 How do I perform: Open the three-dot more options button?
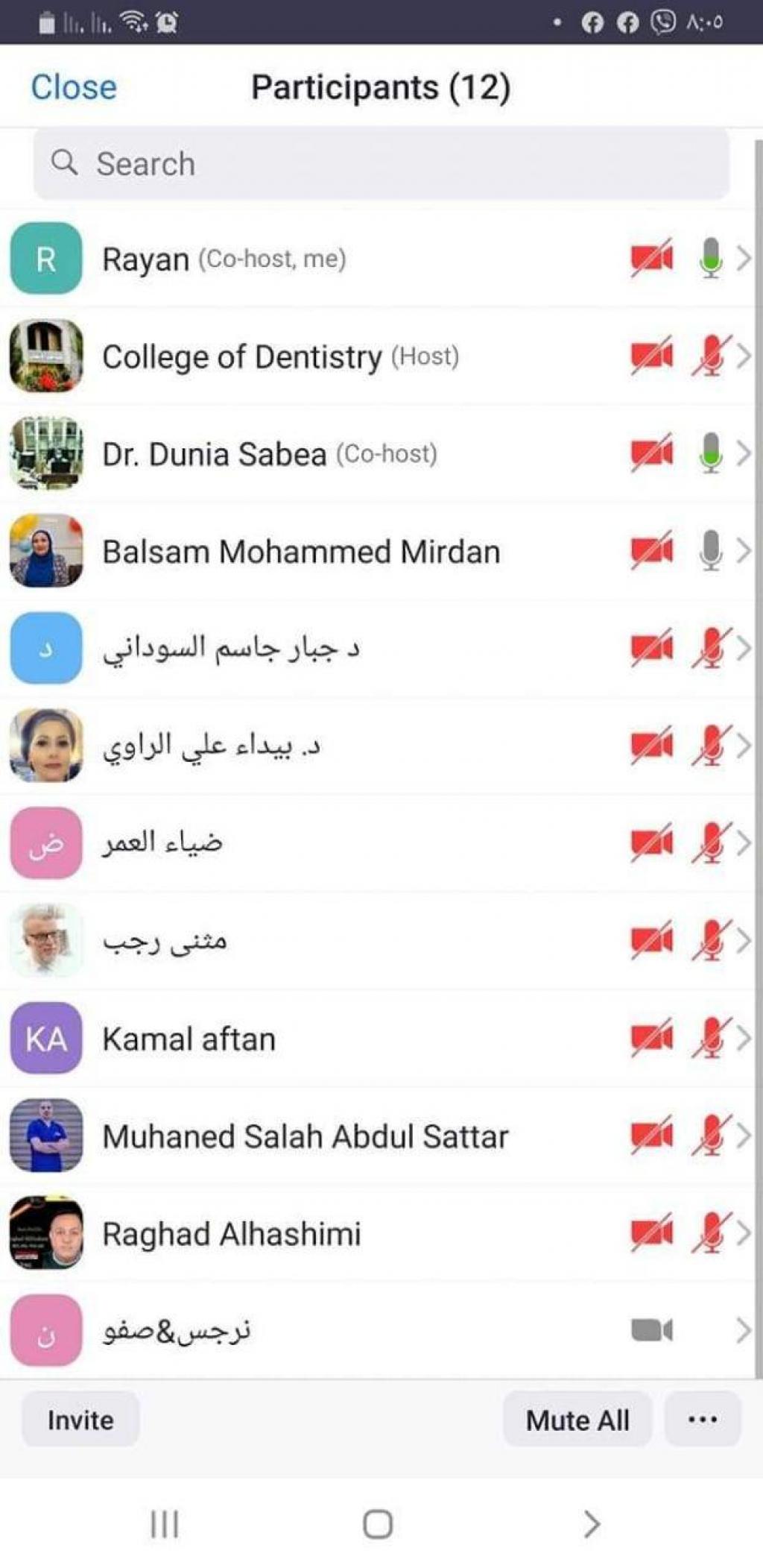coord(703,1420)
